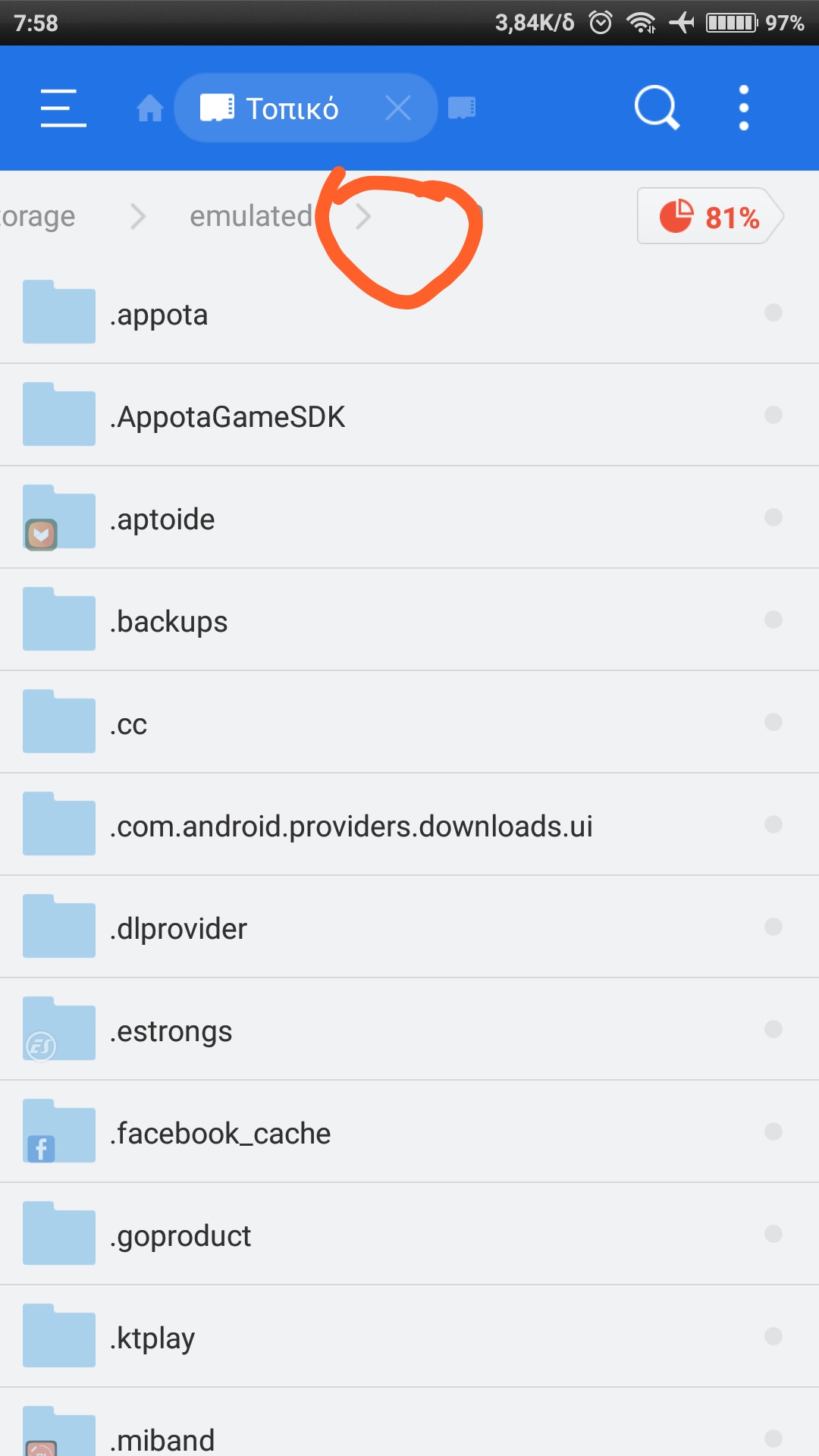The height and width of the screenshot is (1456, 819).
Task: Open the .ktplay folder
Action: click(409, 1337)
